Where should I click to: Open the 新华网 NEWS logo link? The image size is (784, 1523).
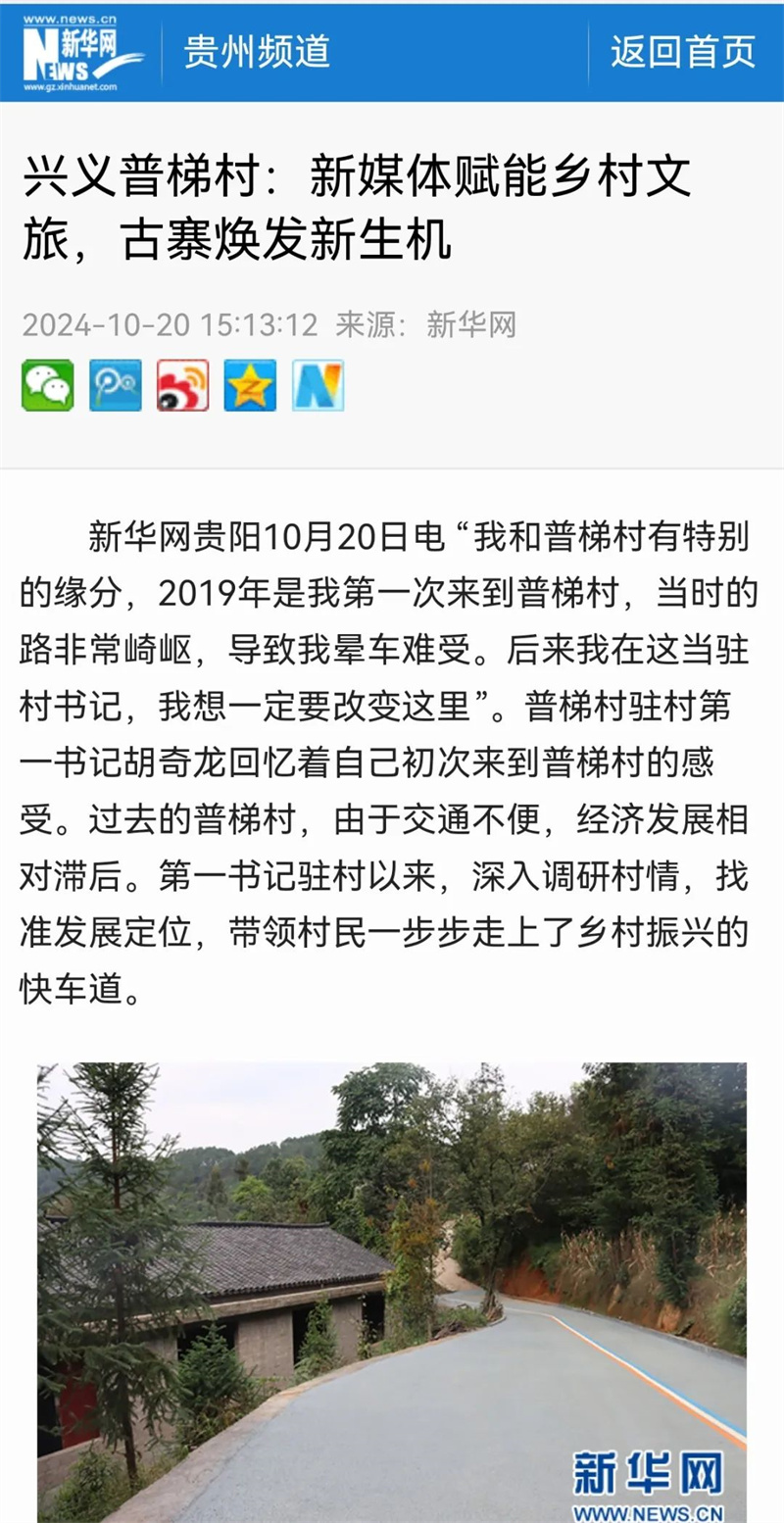[x=80, y=53]
